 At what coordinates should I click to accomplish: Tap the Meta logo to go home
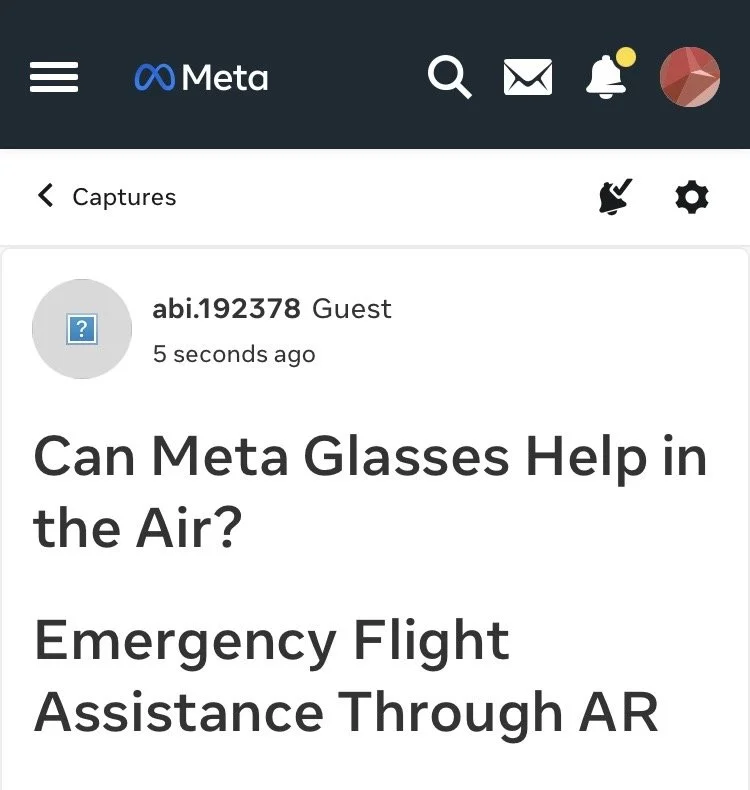(201, 78)
